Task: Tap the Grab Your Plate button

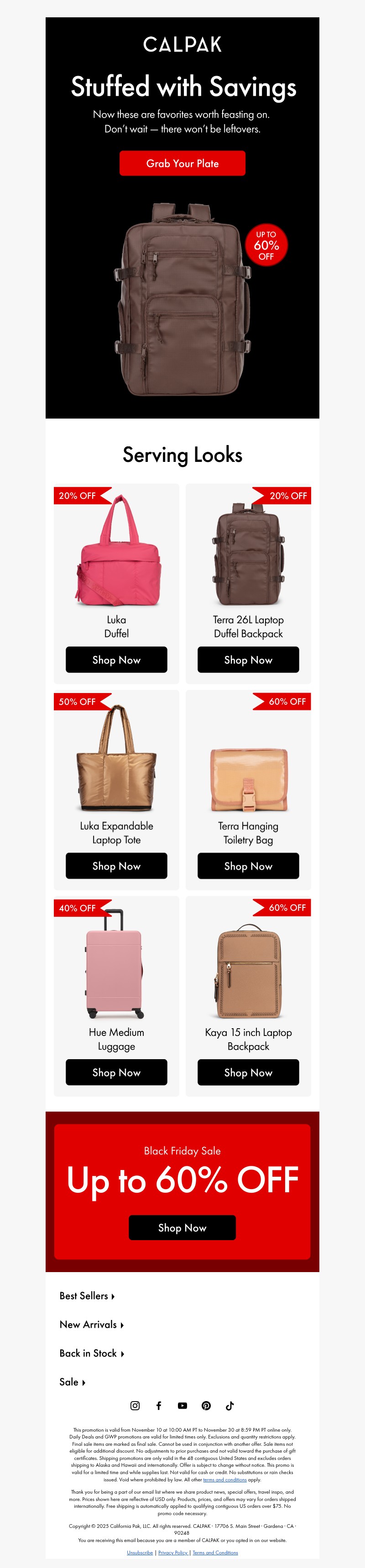Action: point(182,163)
